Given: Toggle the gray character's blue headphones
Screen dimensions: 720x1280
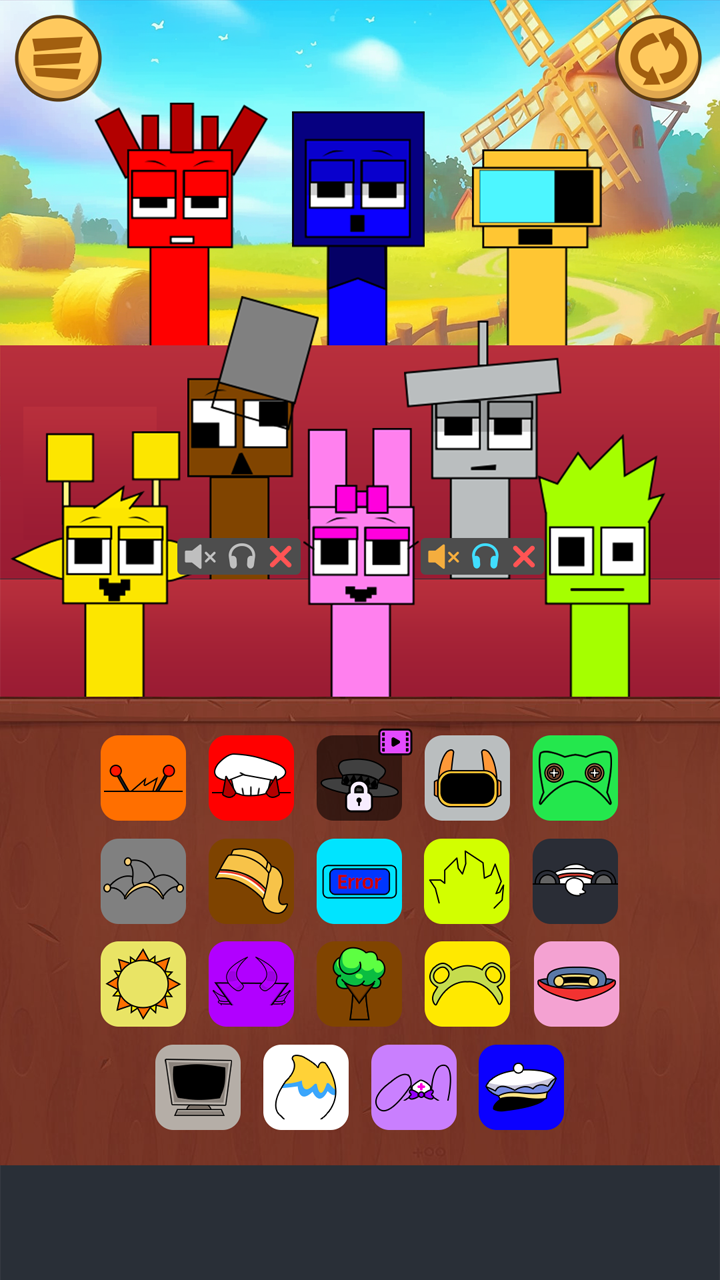Looking at the screenshot, I should (x=485, y=556).
